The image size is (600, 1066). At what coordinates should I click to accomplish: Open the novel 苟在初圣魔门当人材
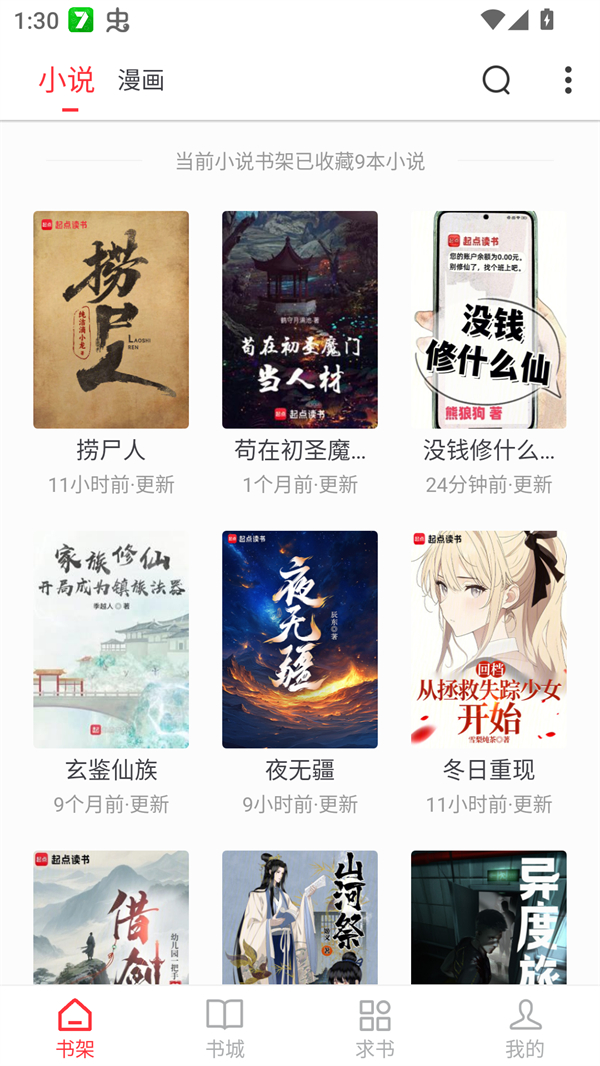(x=300, y=320)
